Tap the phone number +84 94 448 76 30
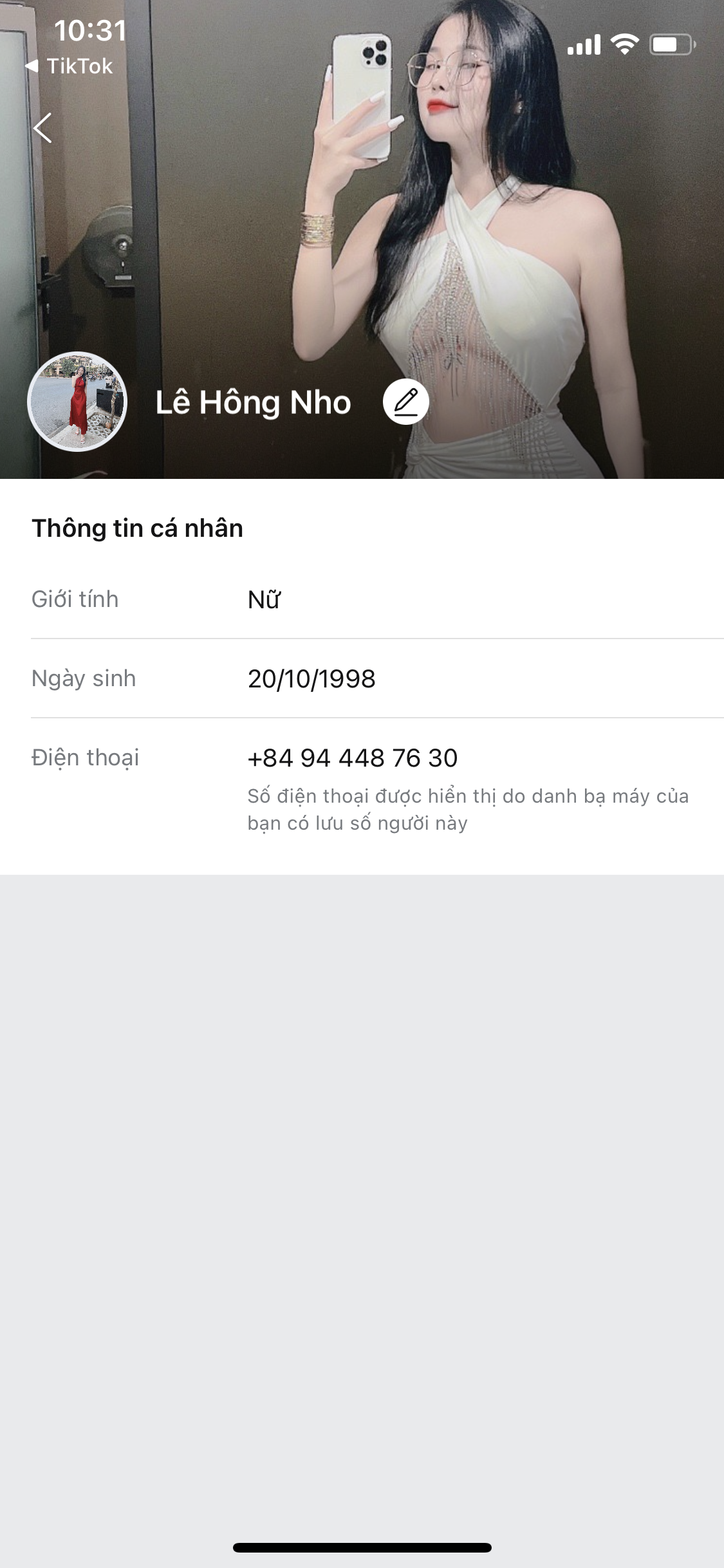Screen dimensions: 724x1568 353,758
